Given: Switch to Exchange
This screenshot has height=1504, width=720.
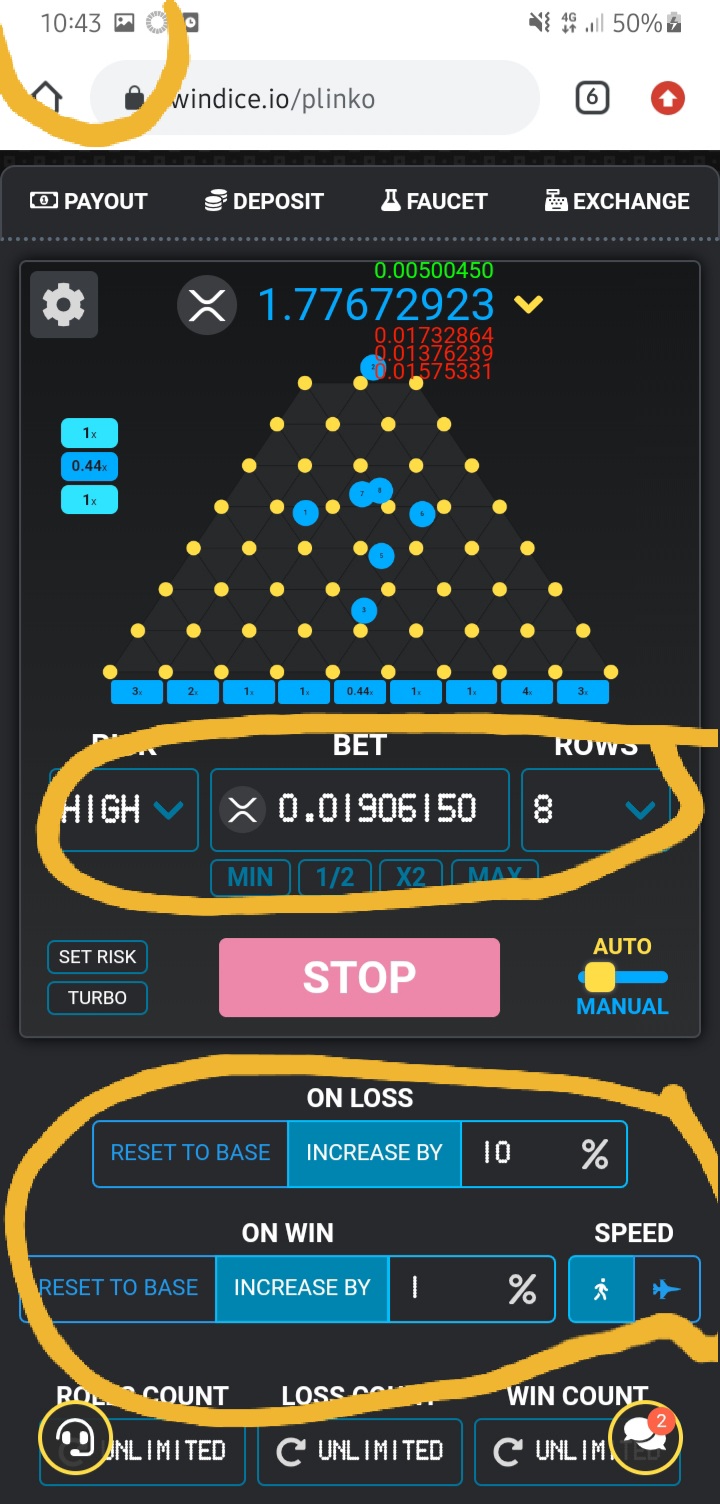Looking at the screenshot, I should tap(617, 201).
